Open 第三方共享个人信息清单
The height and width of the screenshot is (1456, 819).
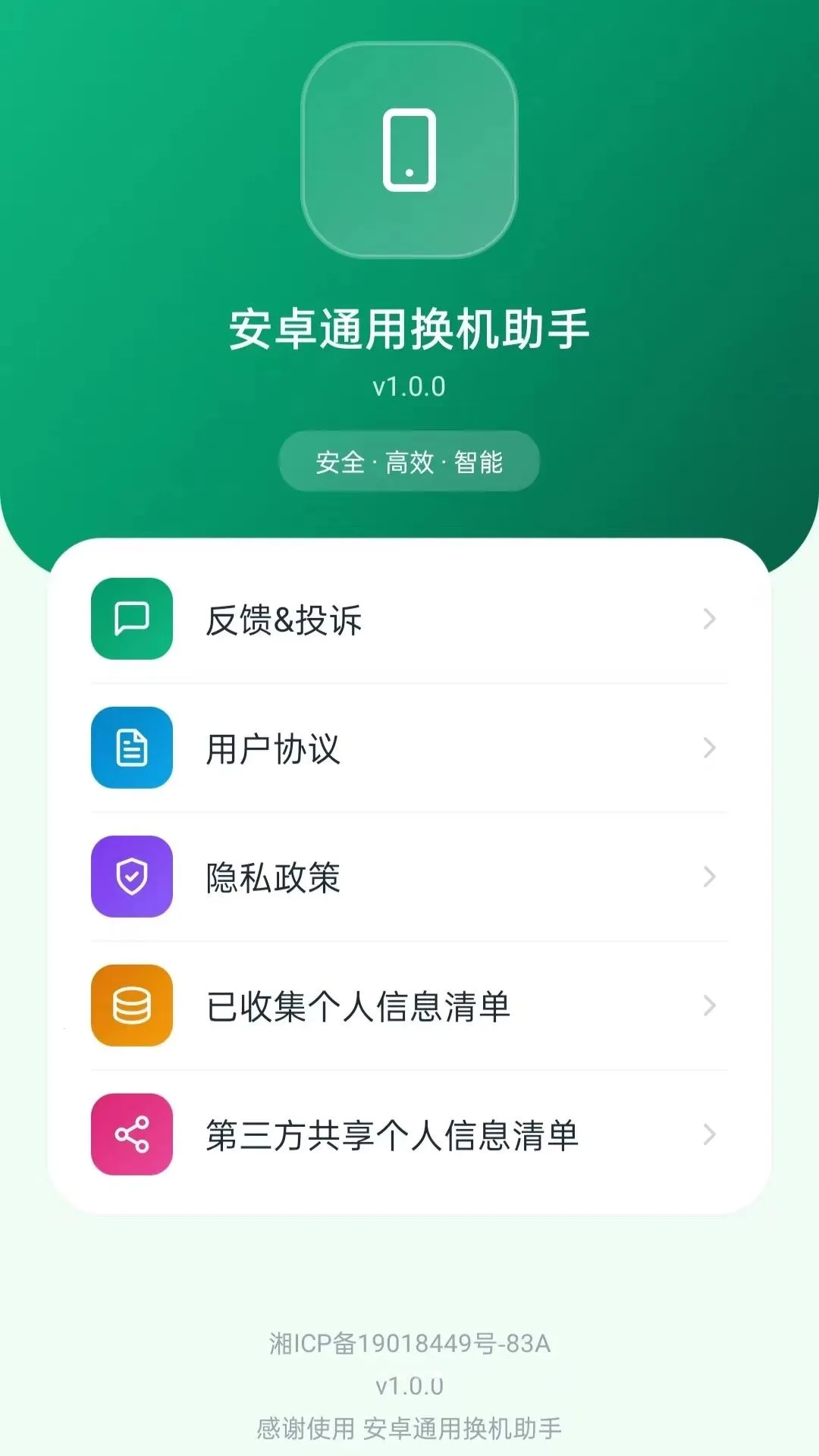click(409, 1134)
